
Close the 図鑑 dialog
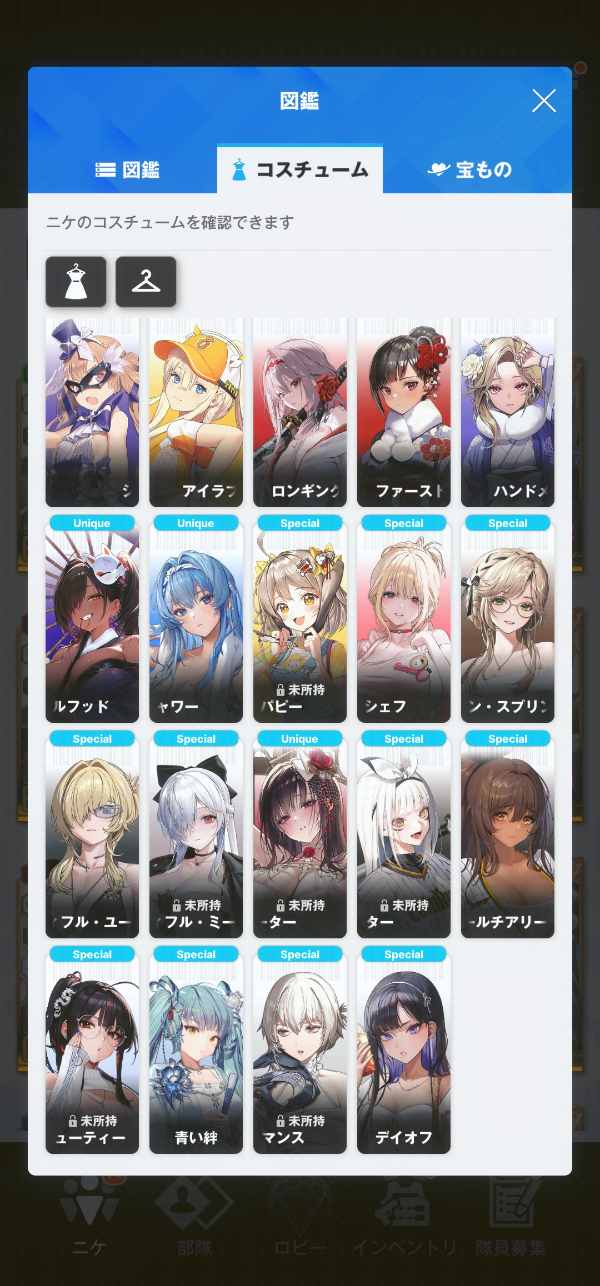[x=543, y=101]
